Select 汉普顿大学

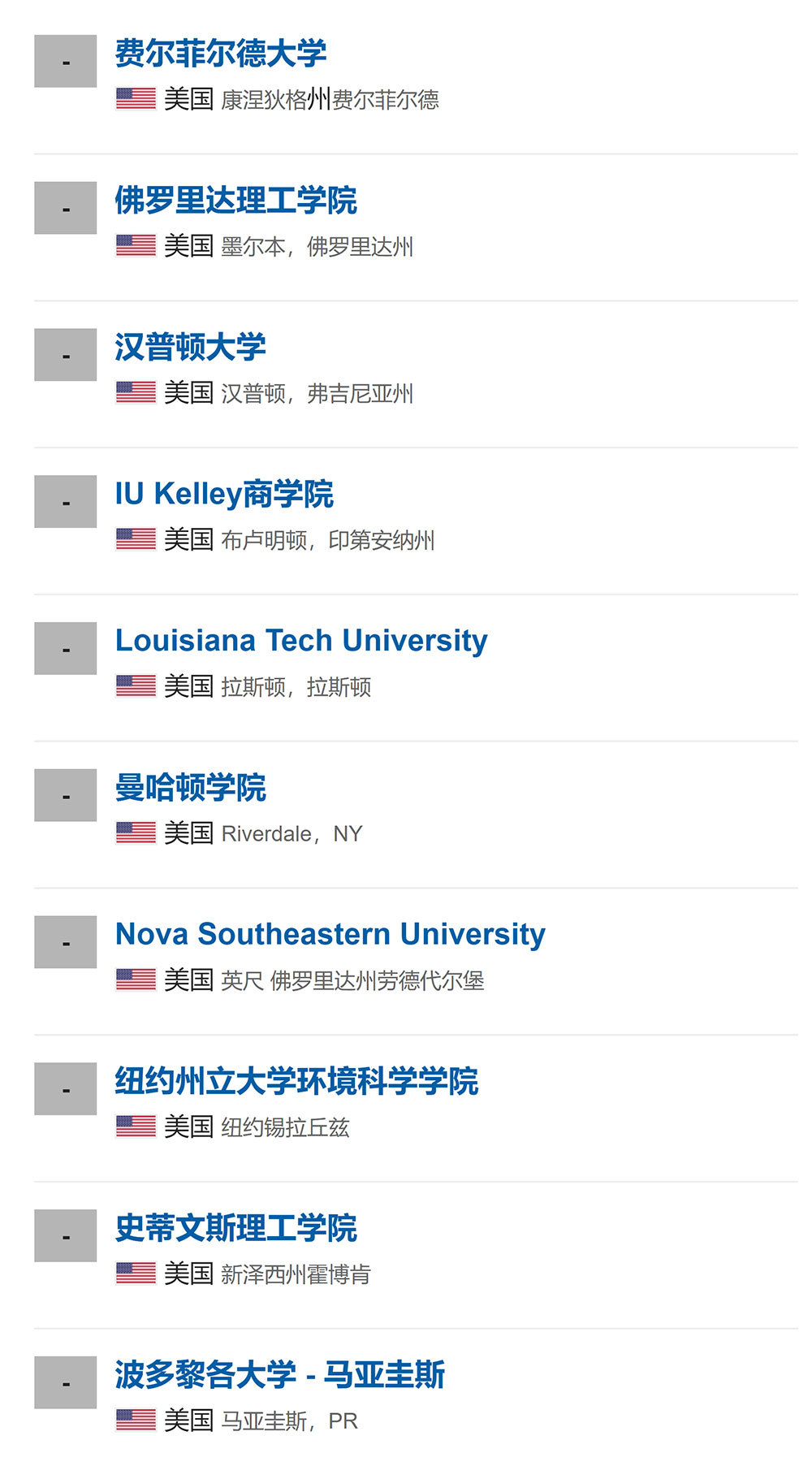click(191, 348)
